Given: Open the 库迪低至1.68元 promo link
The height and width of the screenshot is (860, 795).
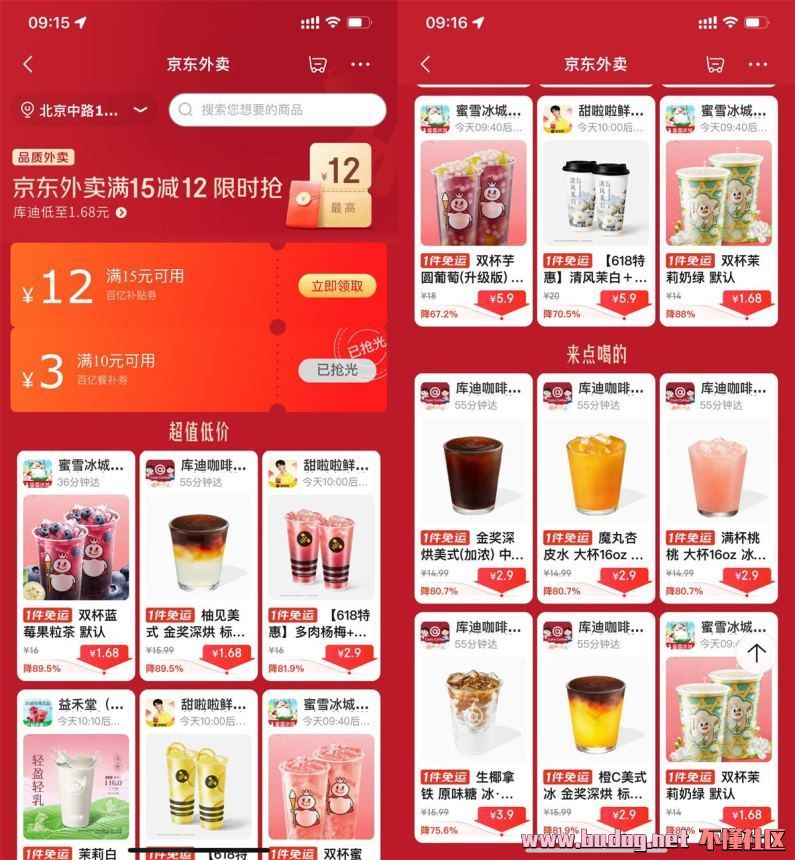Looking at the screenshot, I should coord(70,212).
